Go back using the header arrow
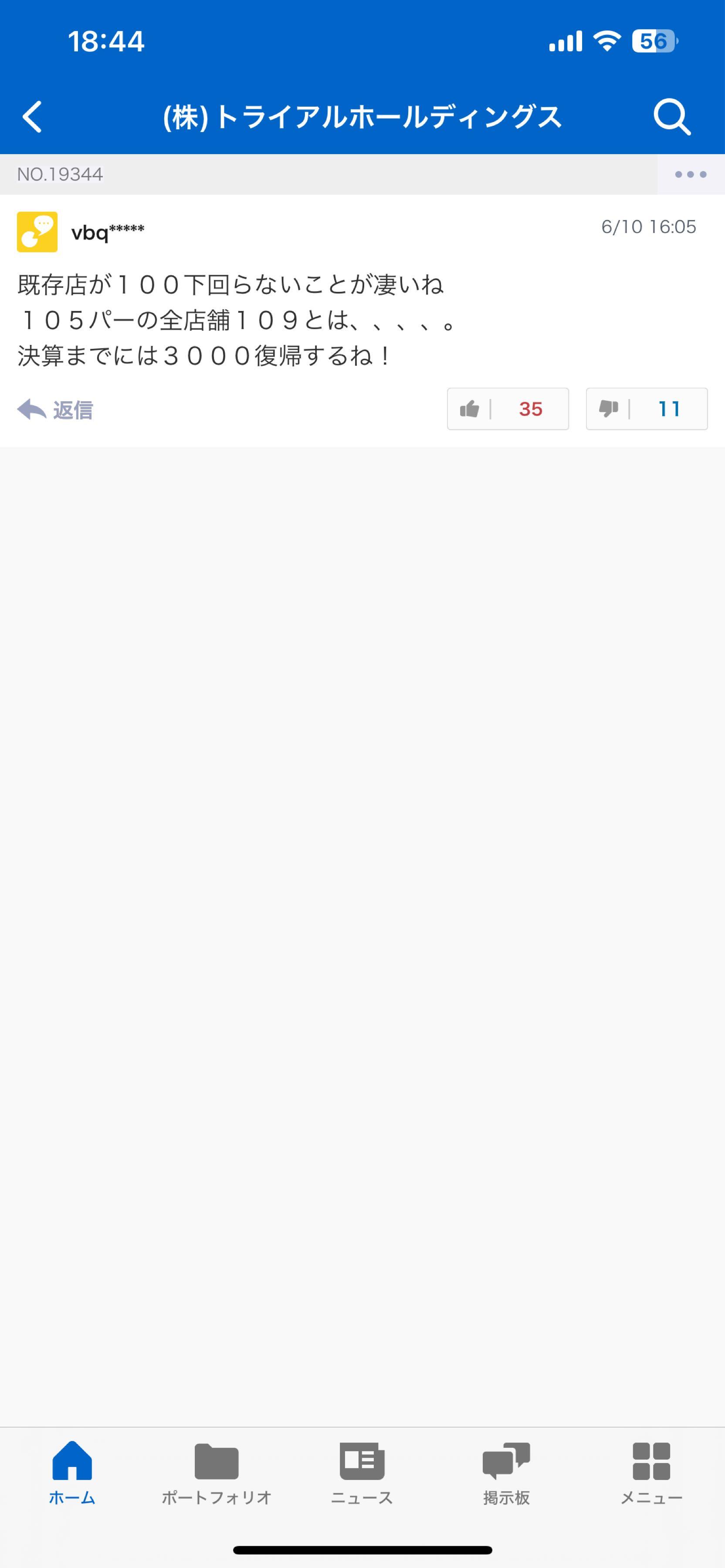 (x=33, y=116)
